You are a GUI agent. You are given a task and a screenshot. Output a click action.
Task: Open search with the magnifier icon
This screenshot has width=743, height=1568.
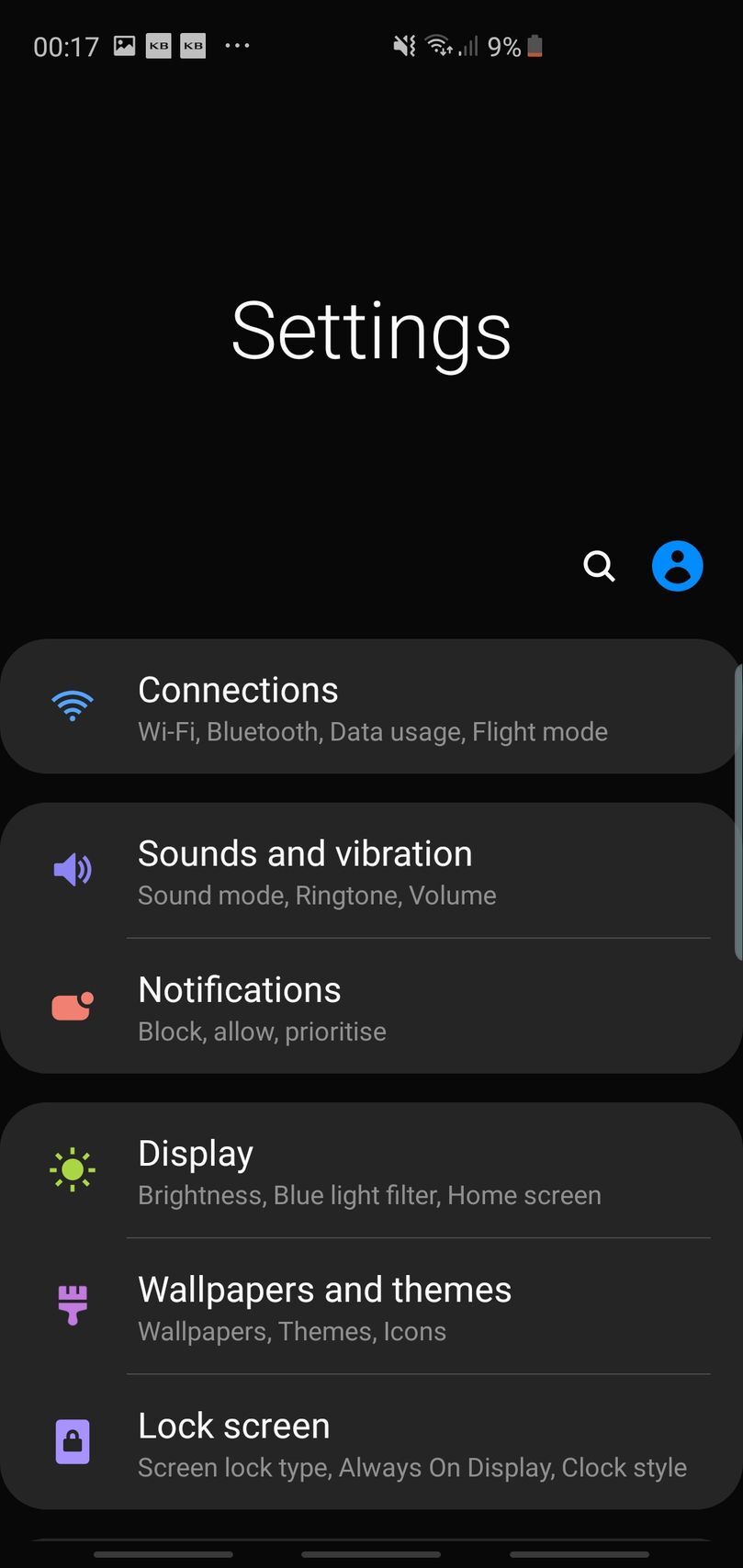599,566
